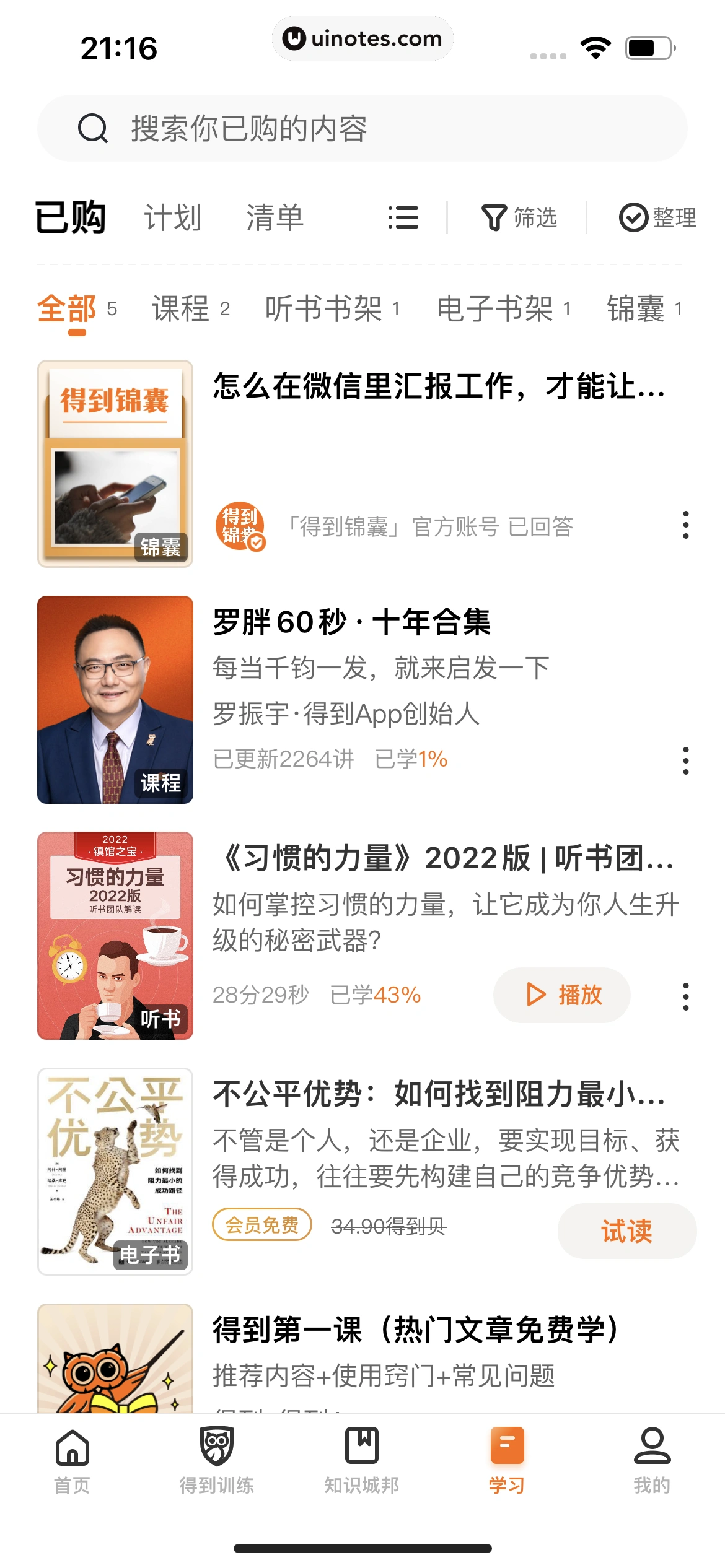This screenshot has width=725, height=1568.
Task: Toggle the list view layout icon
Action: click(403, 218)
